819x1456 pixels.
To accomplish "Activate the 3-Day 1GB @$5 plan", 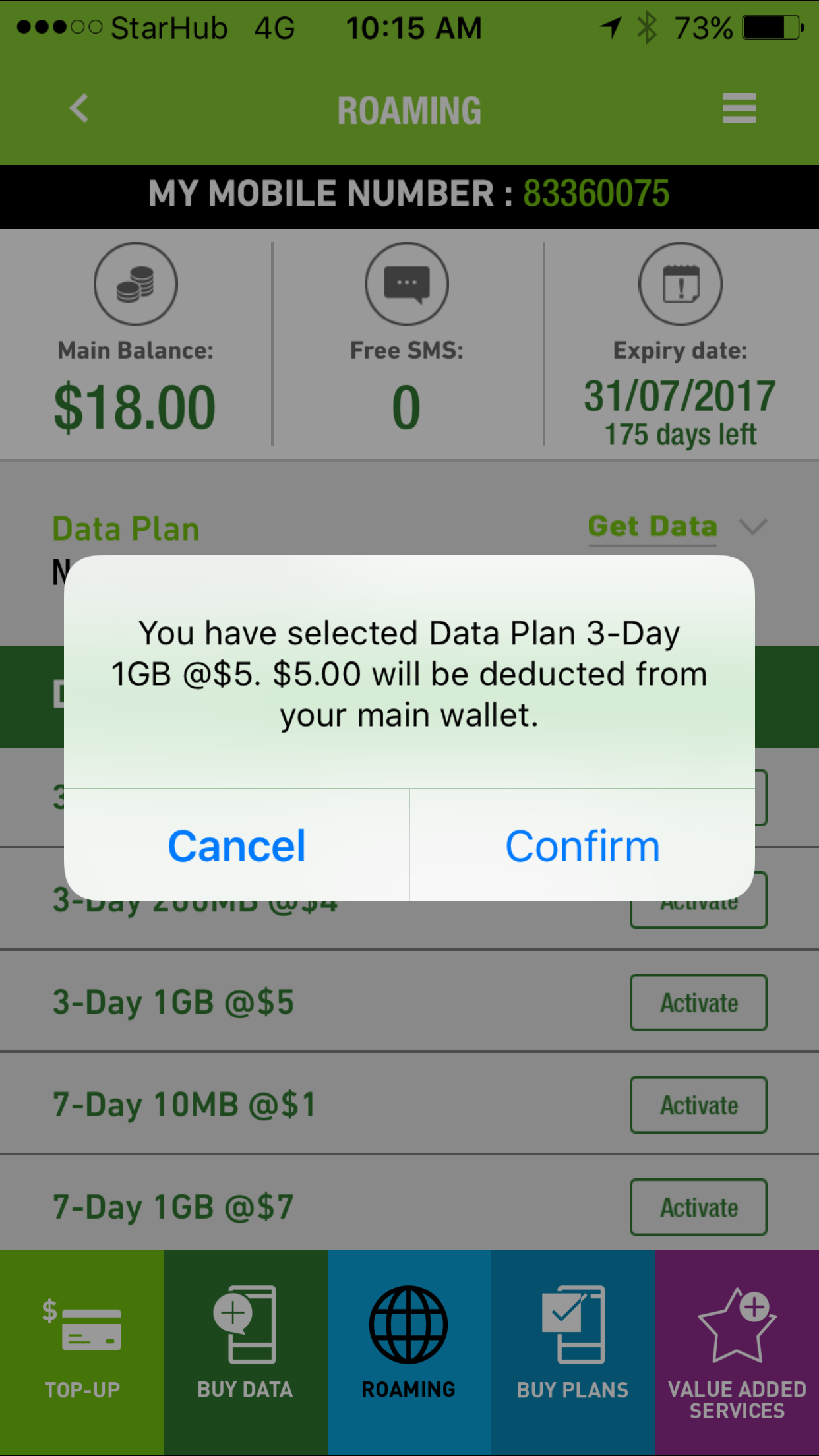I will tap(698, 1002).
